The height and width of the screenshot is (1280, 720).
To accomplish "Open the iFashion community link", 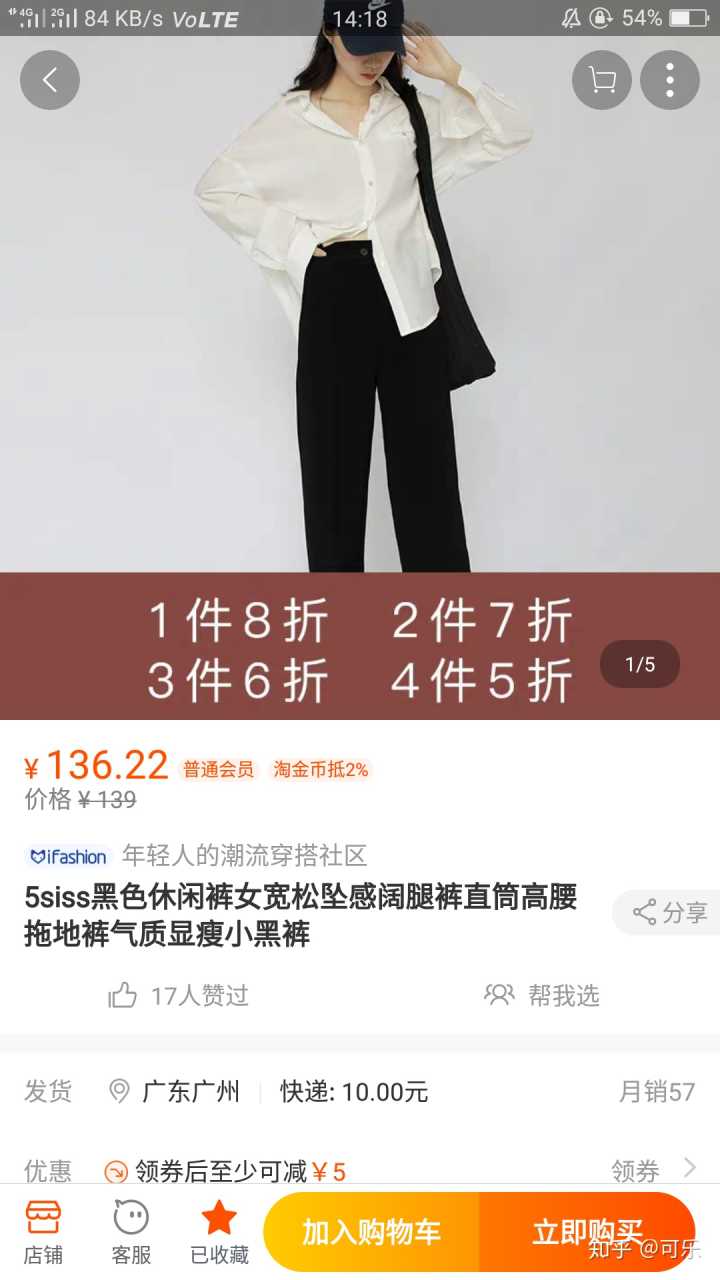I will pyautogui.click(x=68, y=856).
